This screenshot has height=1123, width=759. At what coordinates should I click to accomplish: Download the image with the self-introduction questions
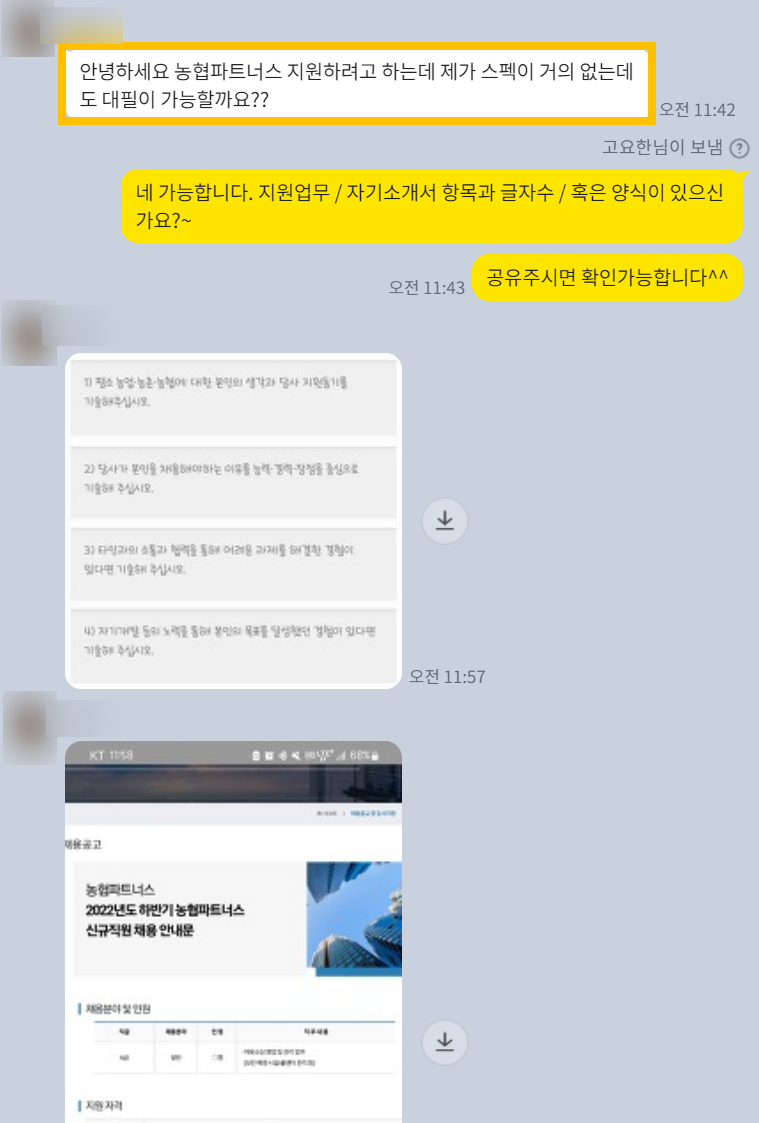coord(445,521)
